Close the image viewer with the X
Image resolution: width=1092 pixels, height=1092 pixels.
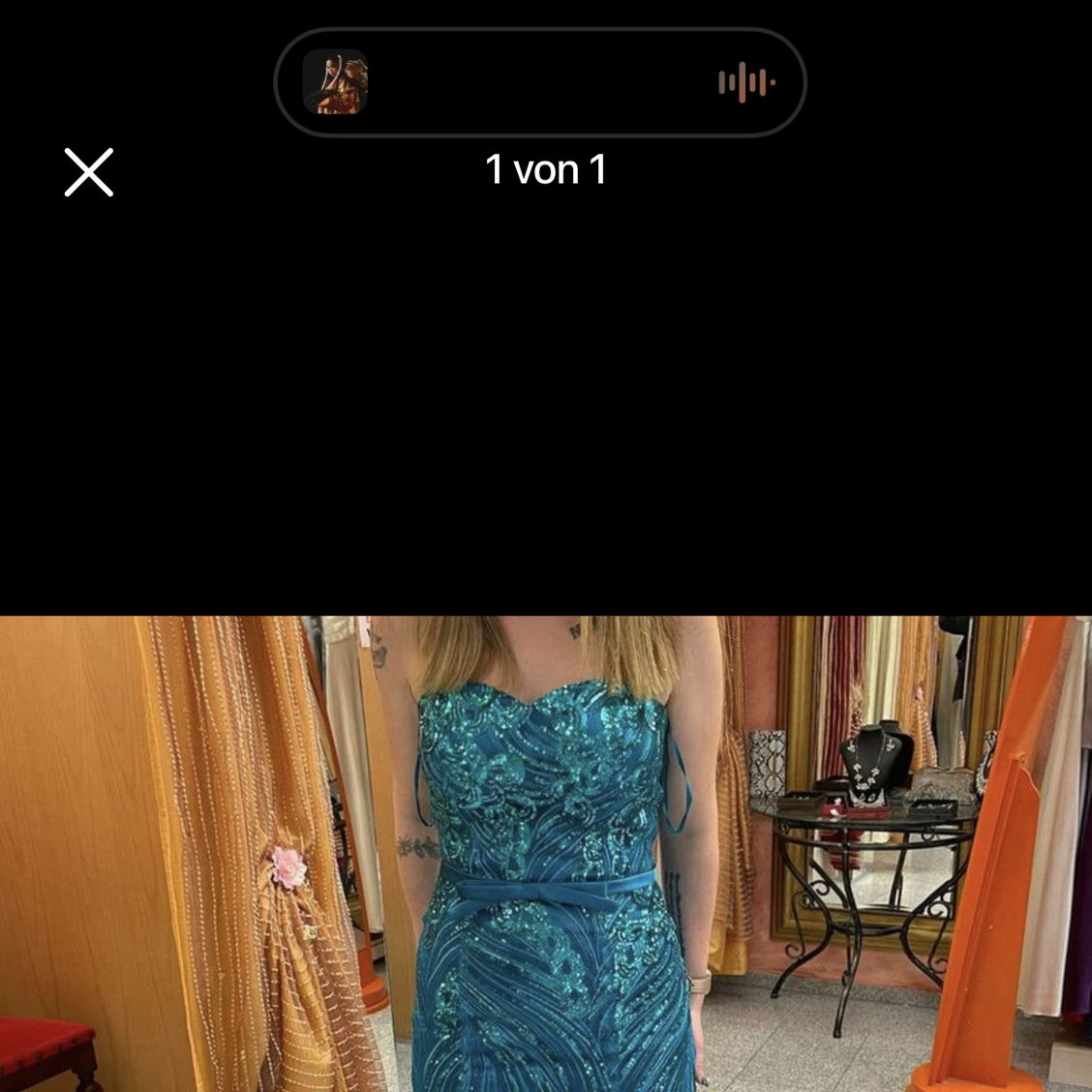pos(89,172)
